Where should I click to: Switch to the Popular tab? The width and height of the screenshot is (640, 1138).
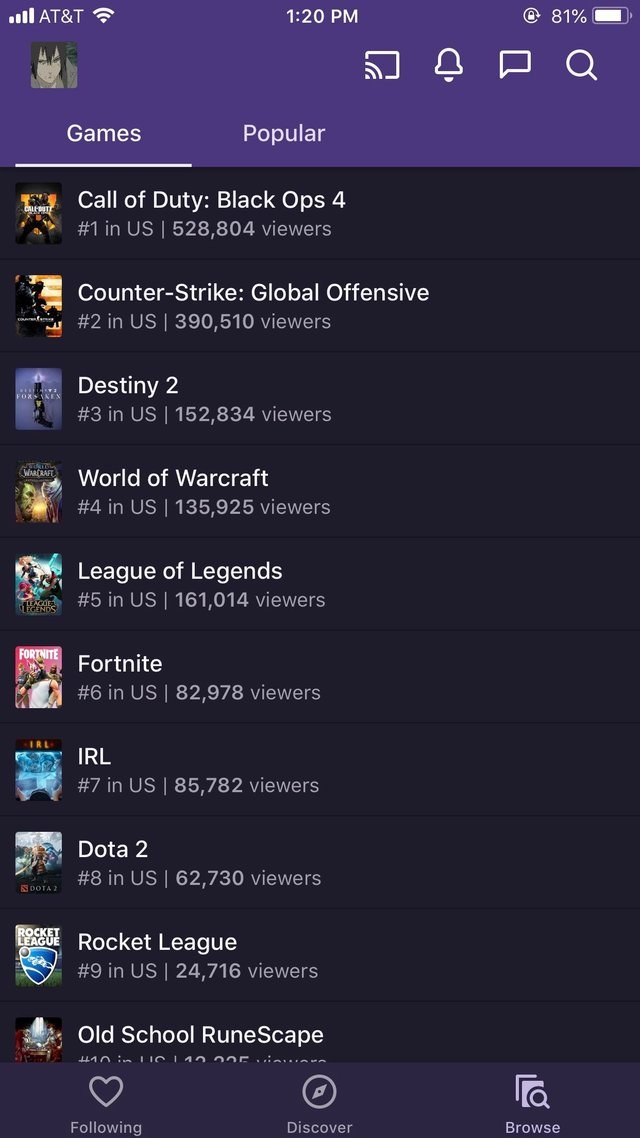click(284, 134)
